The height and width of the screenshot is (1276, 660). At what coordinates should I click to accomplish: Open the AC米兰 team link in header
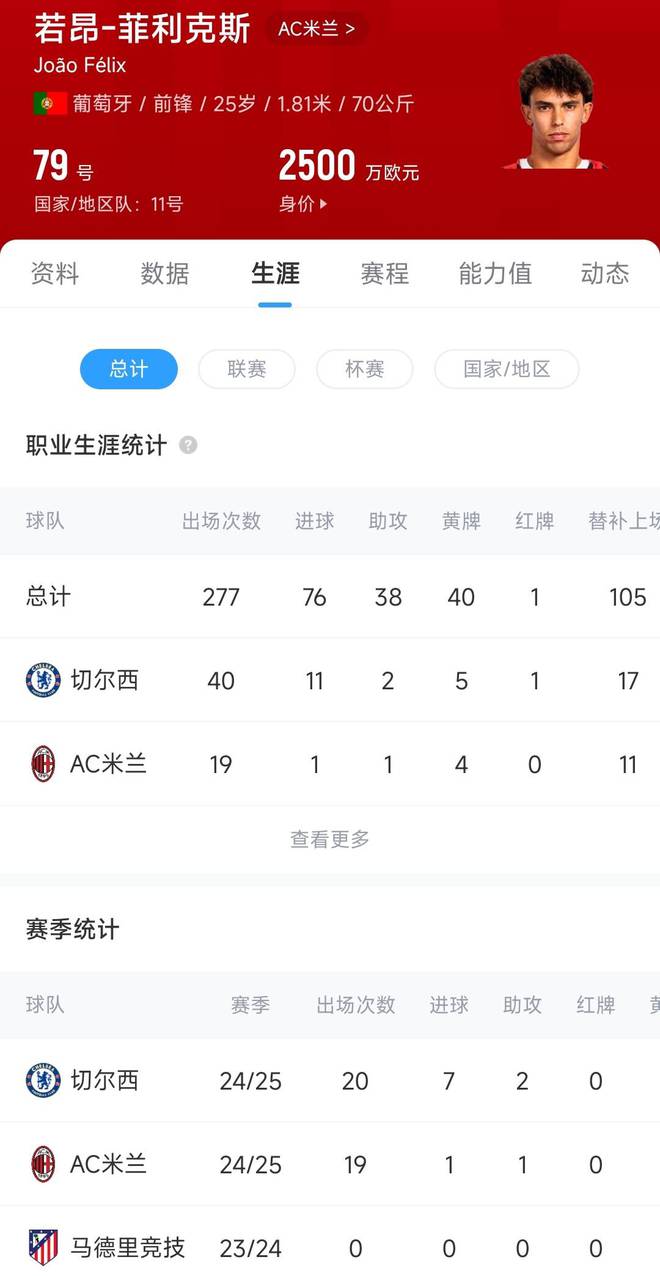click(316, 29)
